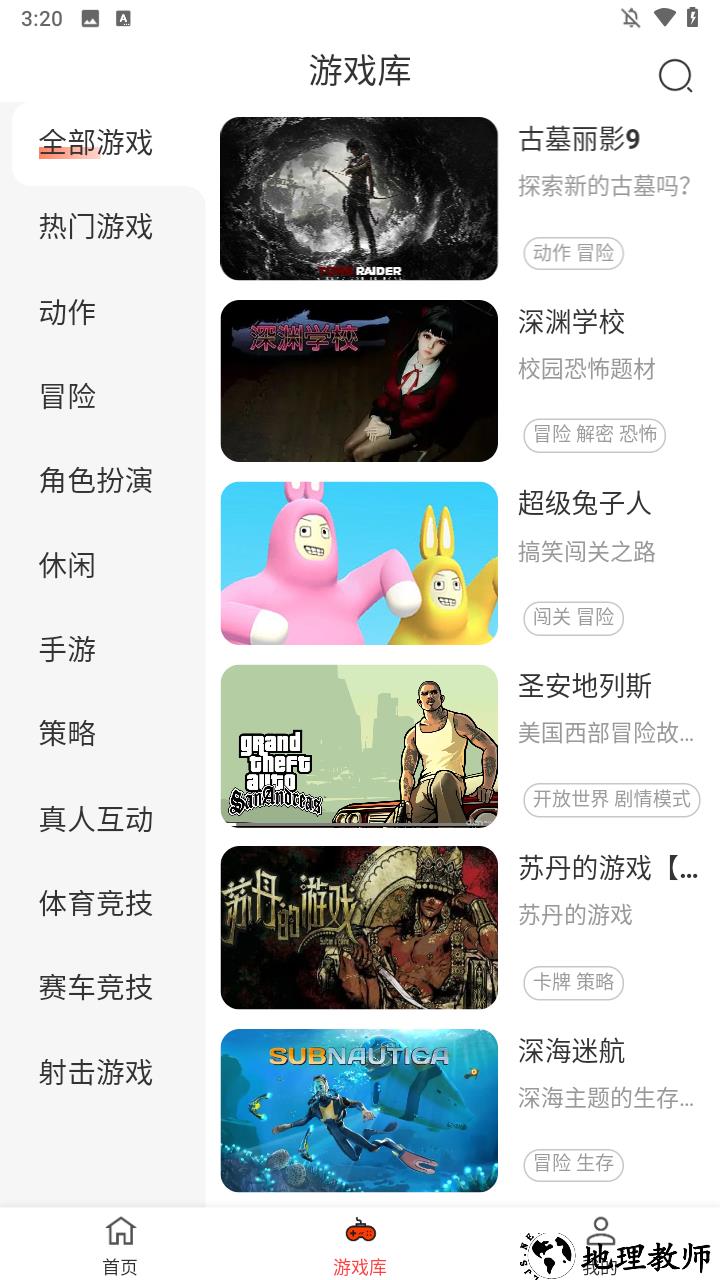Image resolution: width=720 pixels, height=1280 pixels.
Task: Go to the 首页 tab
Action: coord(120,1245)
